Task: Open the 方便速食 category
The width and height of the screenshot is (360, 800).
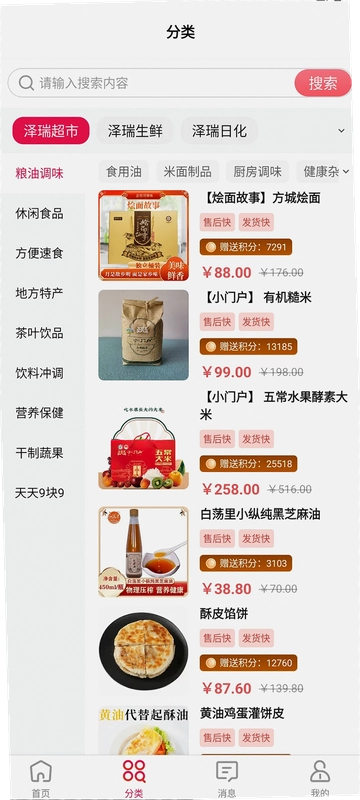Action: pos(39,253)
